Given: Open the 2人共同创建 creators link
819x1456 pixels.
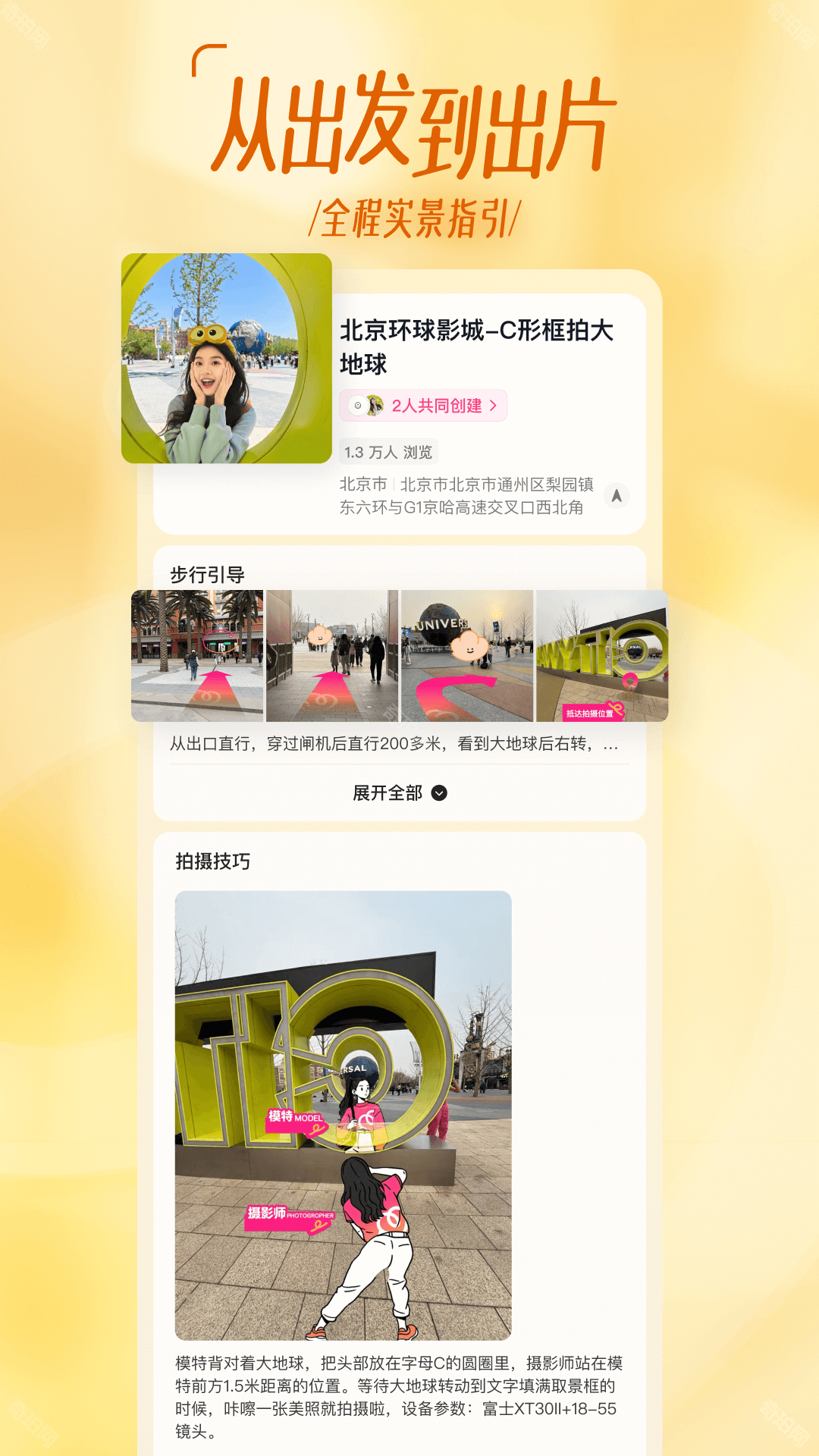Looking at the screenshot, I should (428, 406).
